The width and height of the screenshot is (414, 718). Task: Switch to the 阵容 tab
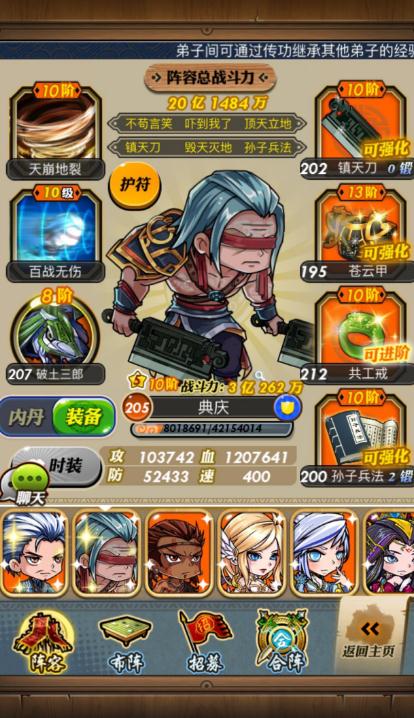tap(44, 645)
